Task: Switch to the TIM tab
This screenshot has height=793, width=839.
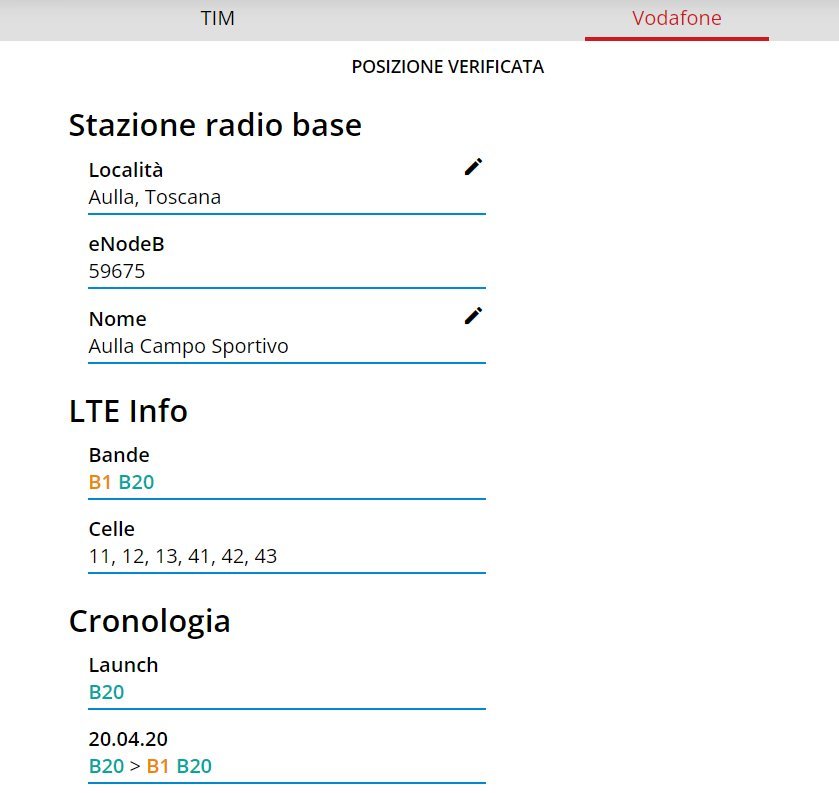Action: [218, 18]
